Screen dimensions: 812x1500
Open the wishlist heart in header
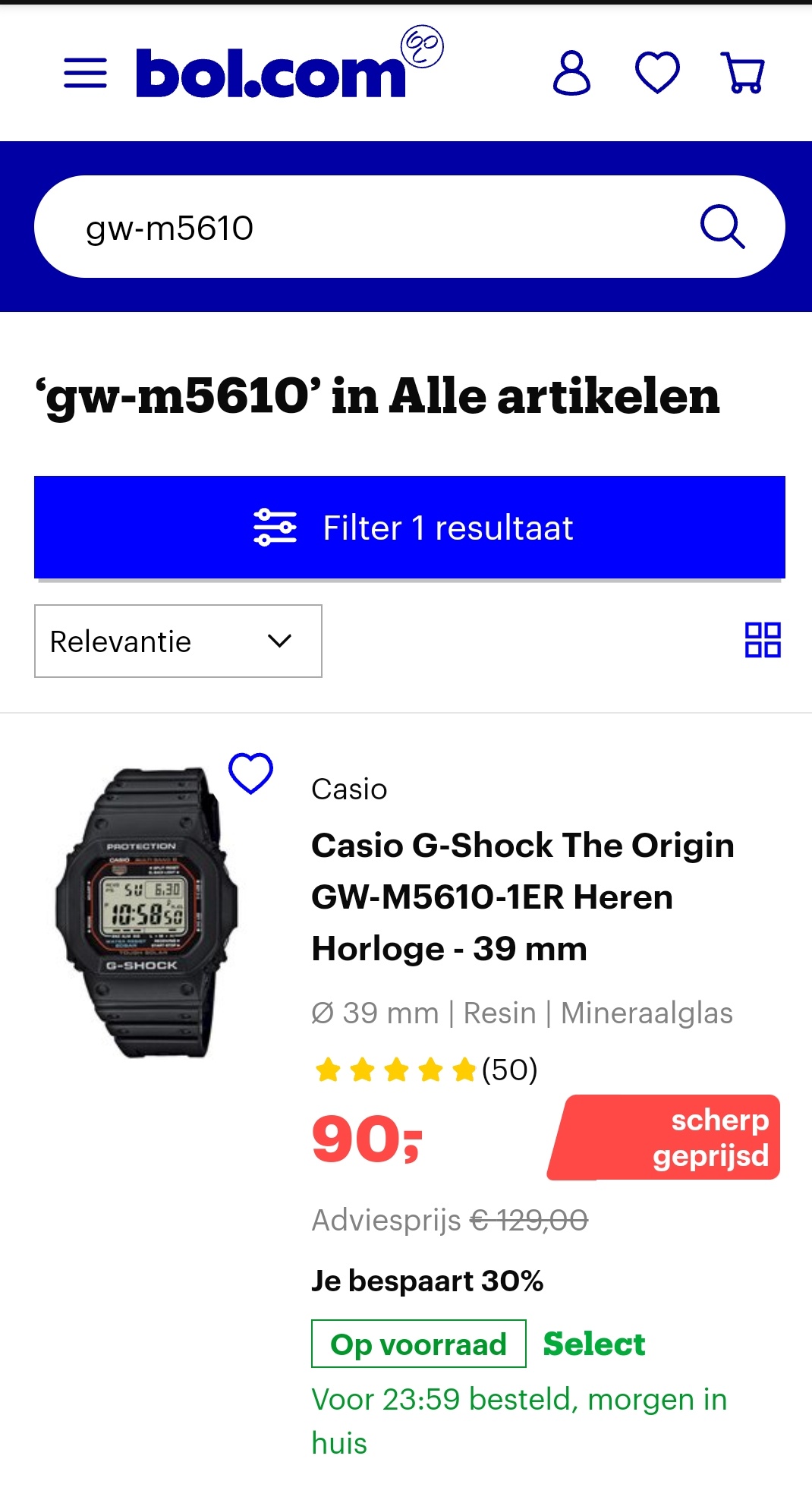(657, 73)
